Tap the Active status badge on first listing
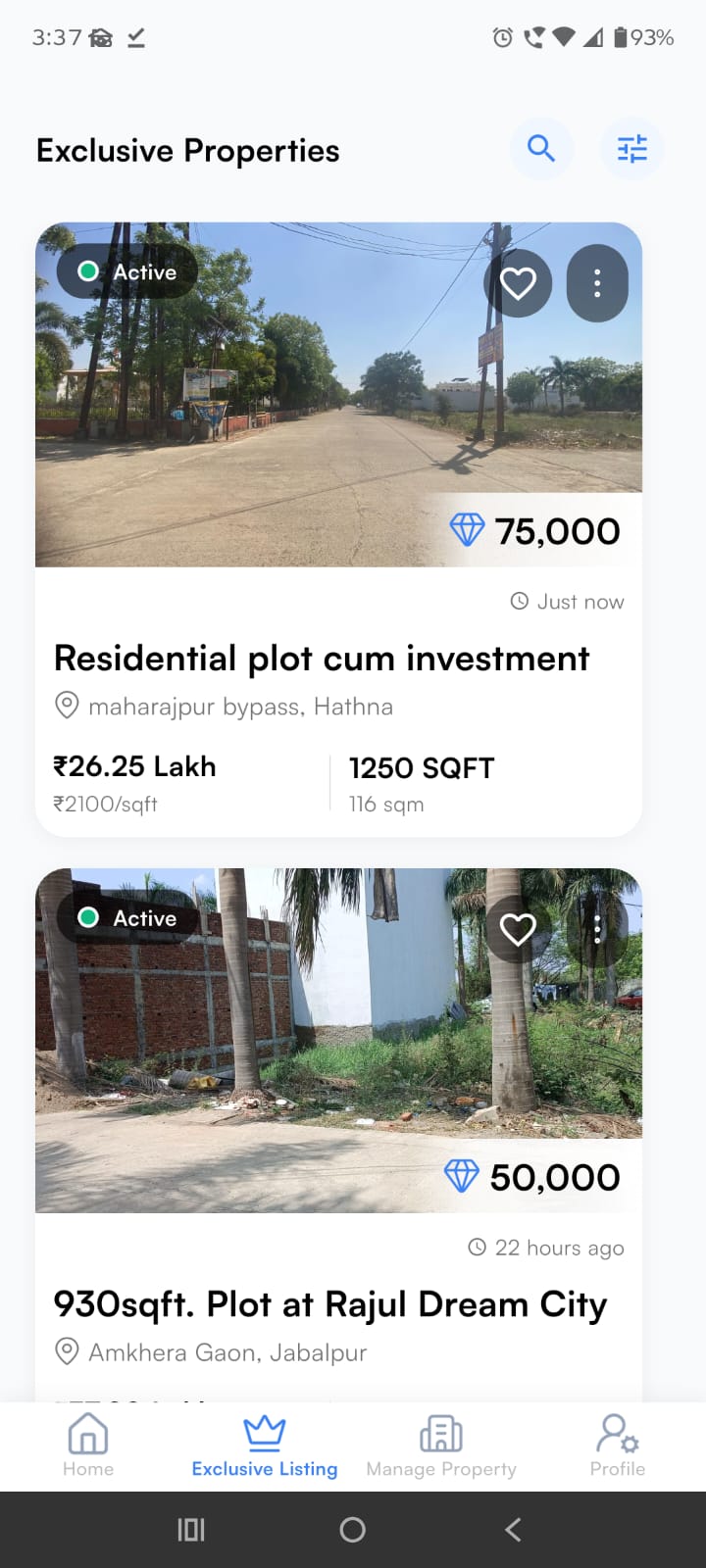 pyautogui.click(x=126, y=272)
